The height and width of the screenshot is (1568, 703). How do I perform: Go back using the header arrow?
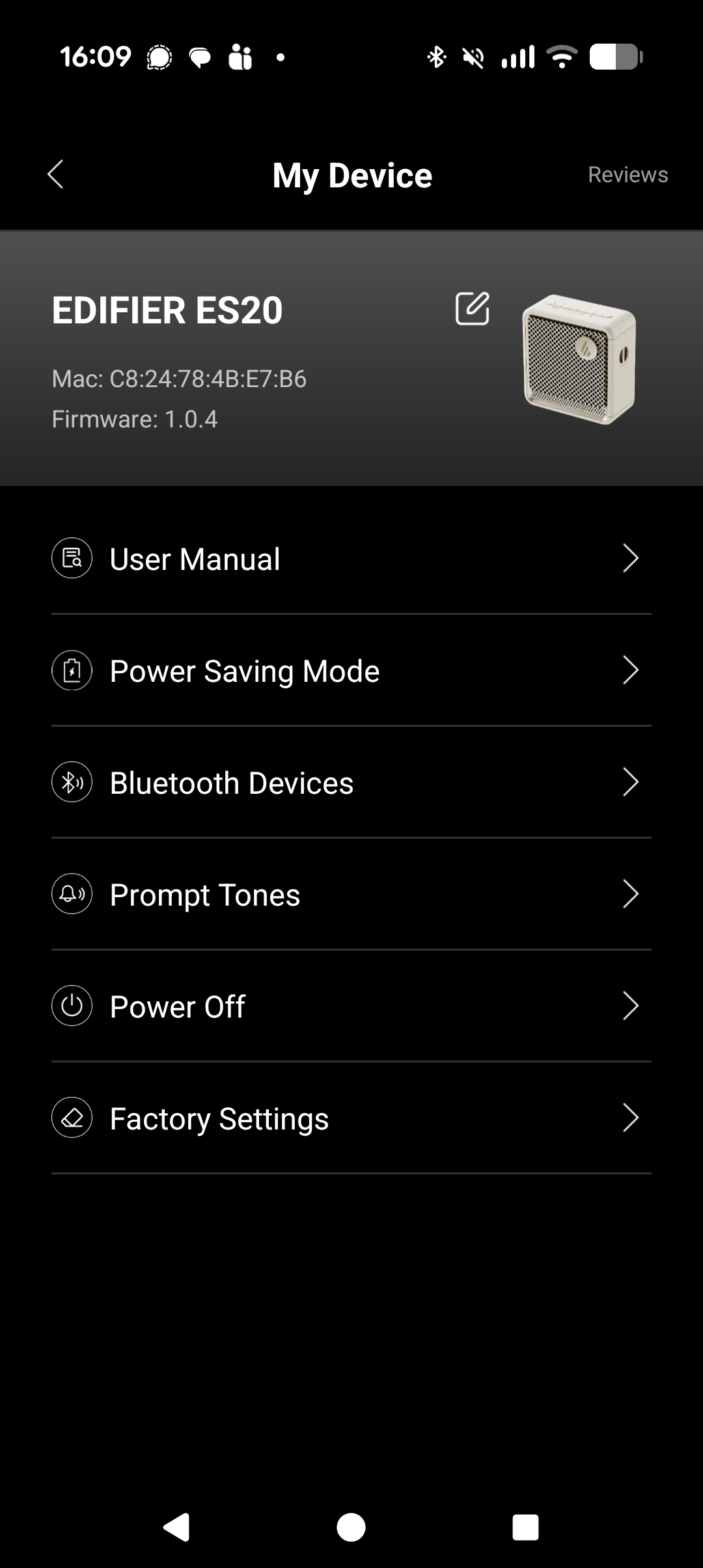[x=56, y=174]
